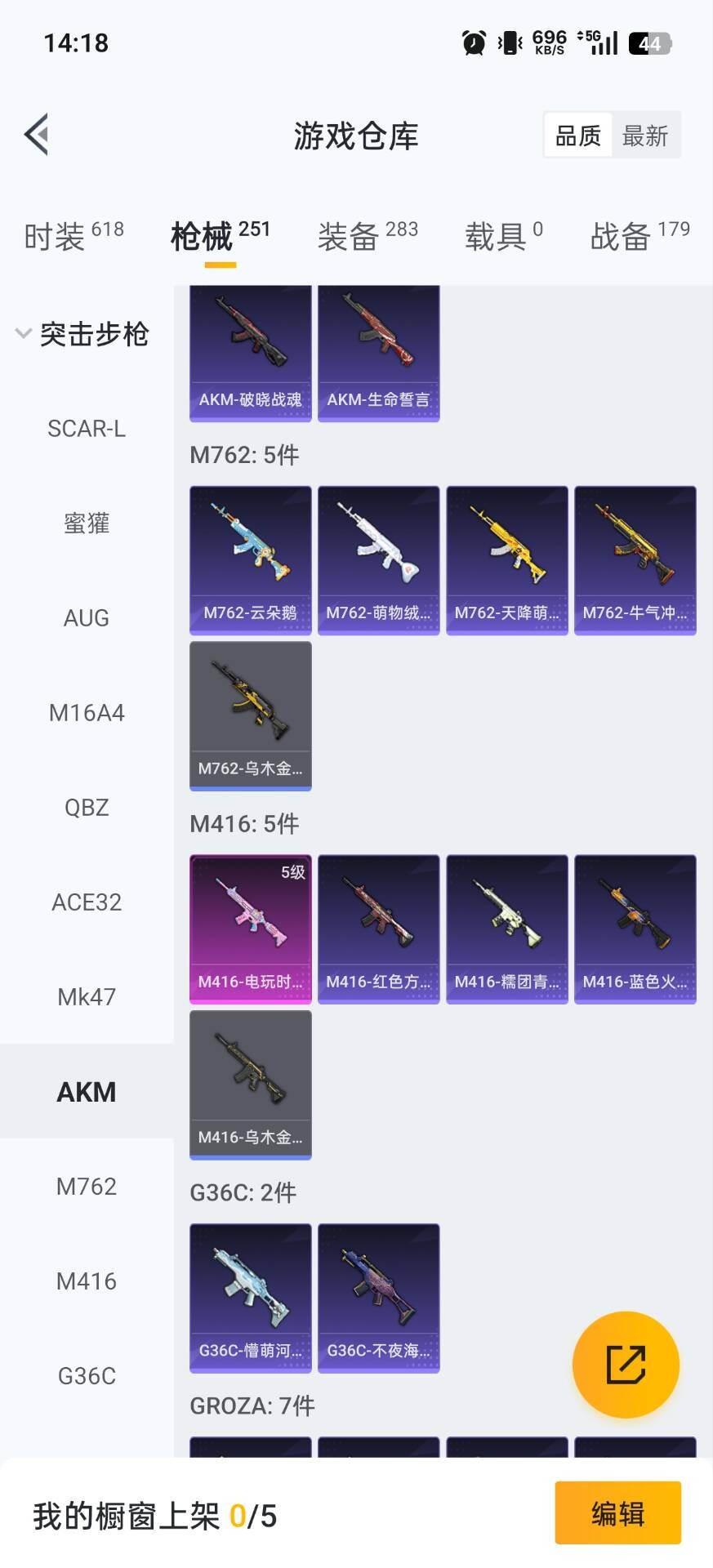
Task: Open the M762-天降萌 skin
Action: 507,559
